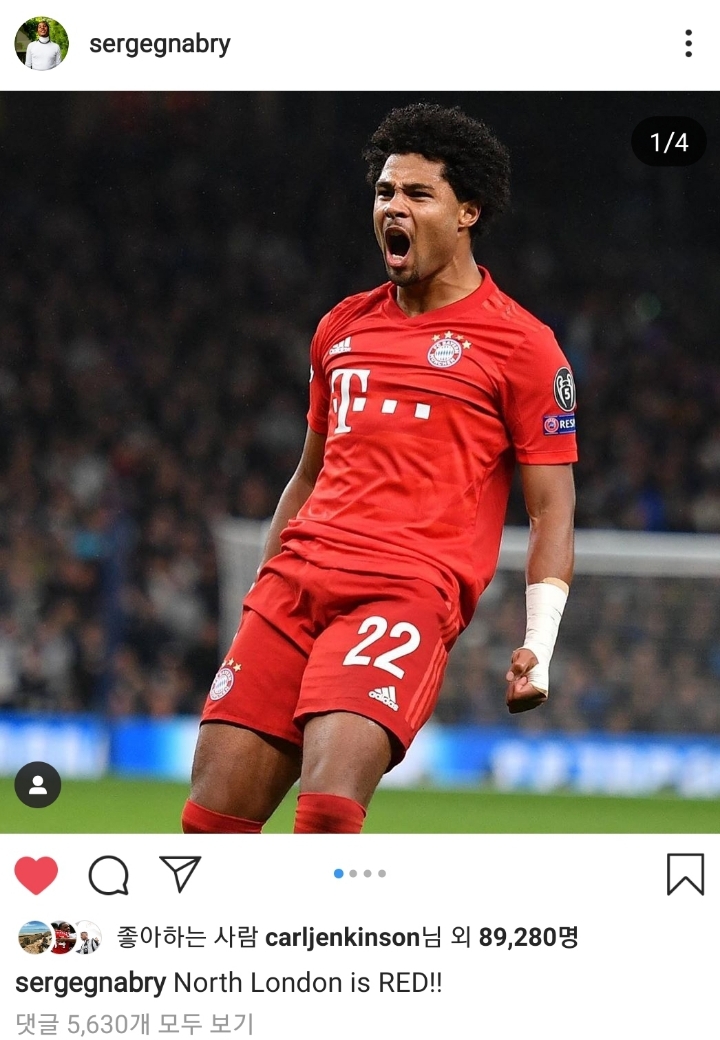Open carljenkinson's profile from the likes
This screenshot has height=1040, width=720.
pyautogui.click(x=342, y=937)
